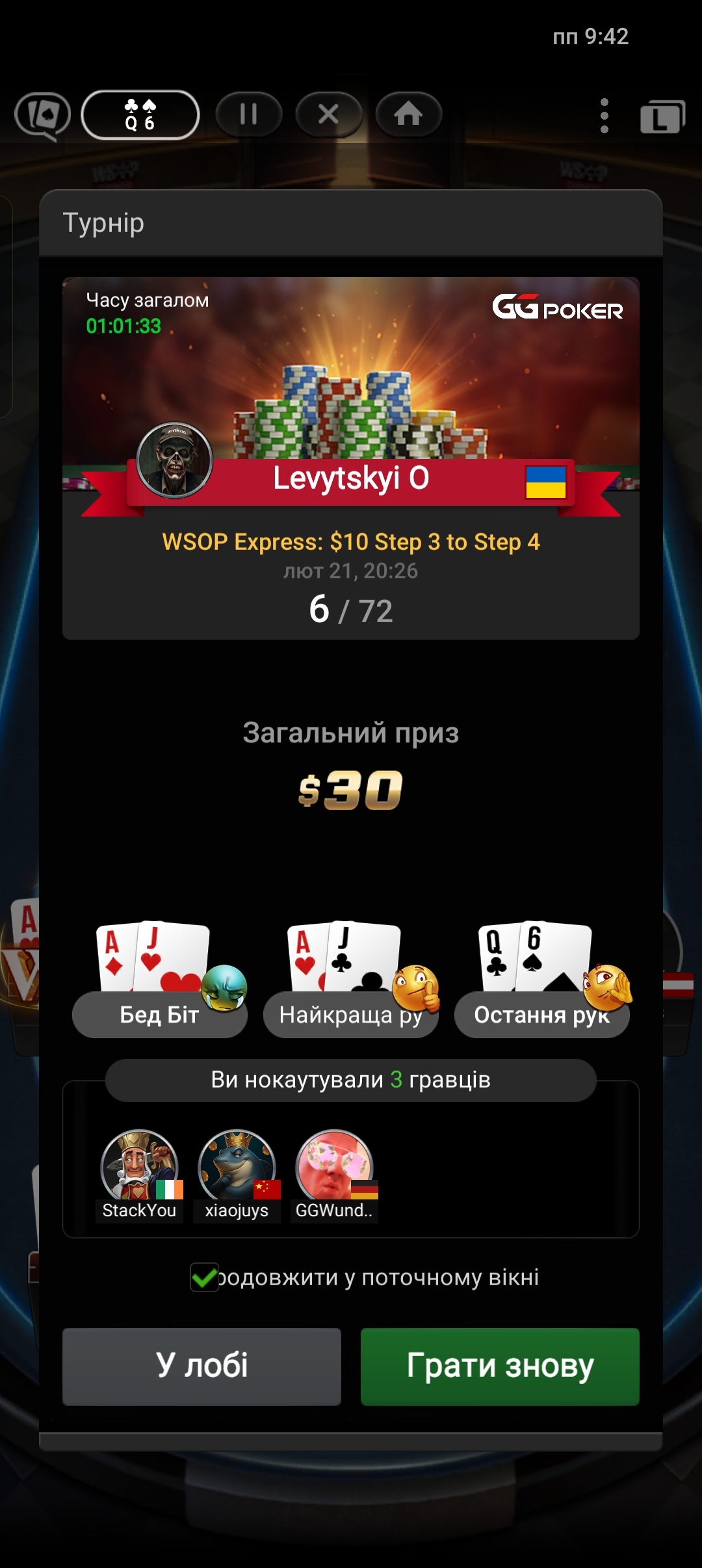
Task: Open knocked-out player xiaojuys's avatar
Action: tap(237, 1167)
